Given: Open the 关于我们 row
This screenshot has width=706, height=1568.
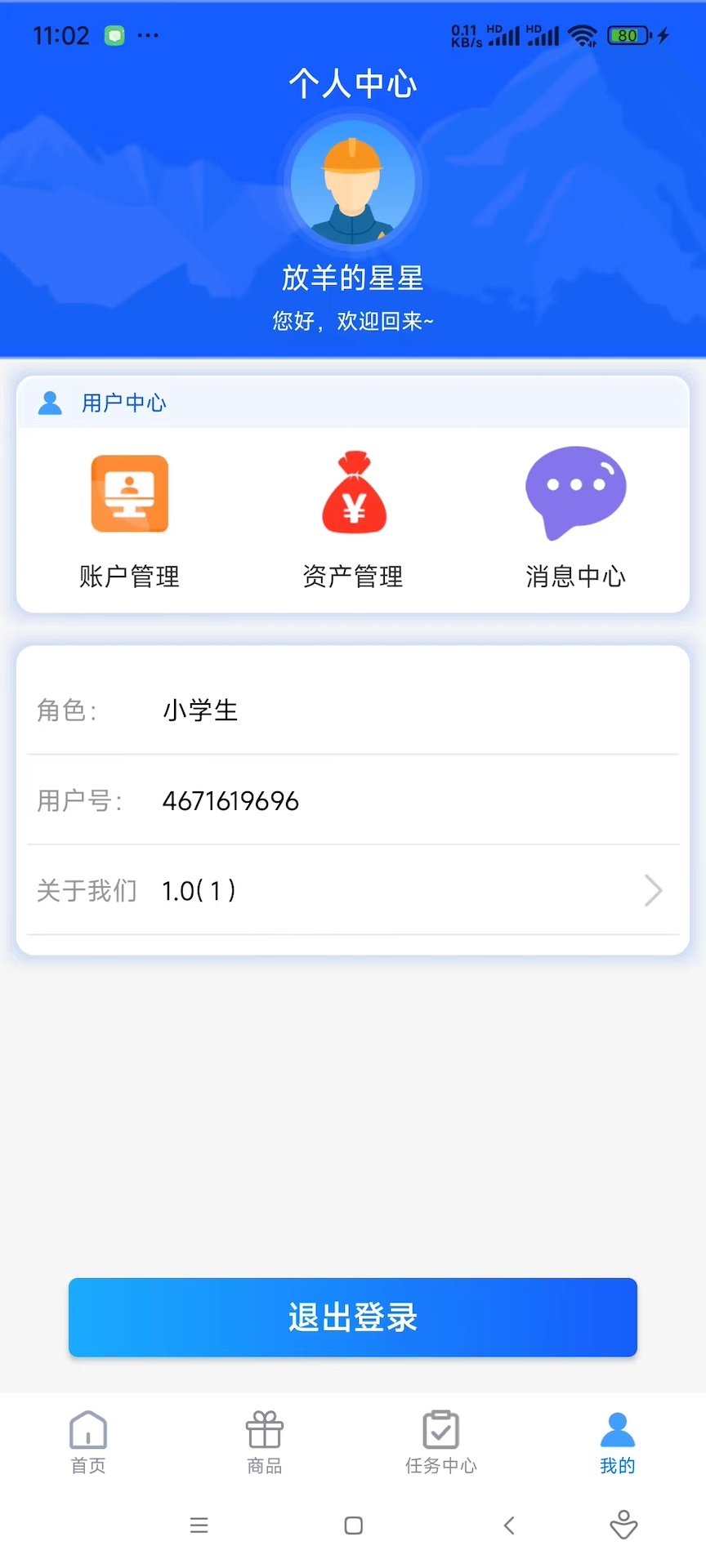Looking at the screenshot, I should click(x=353, y=890).
